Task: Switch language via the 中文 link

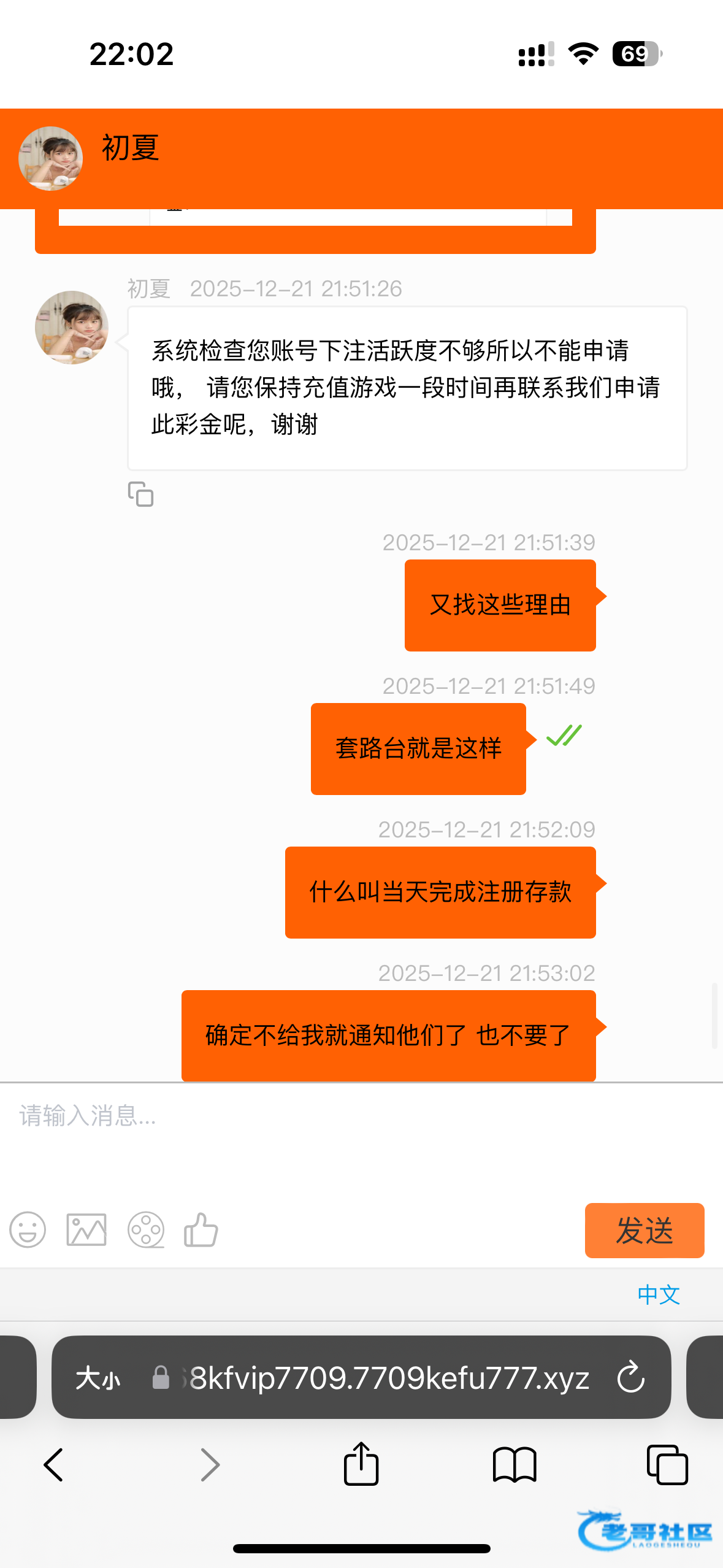Action: pyautogui.click(x=659, y=1294)
